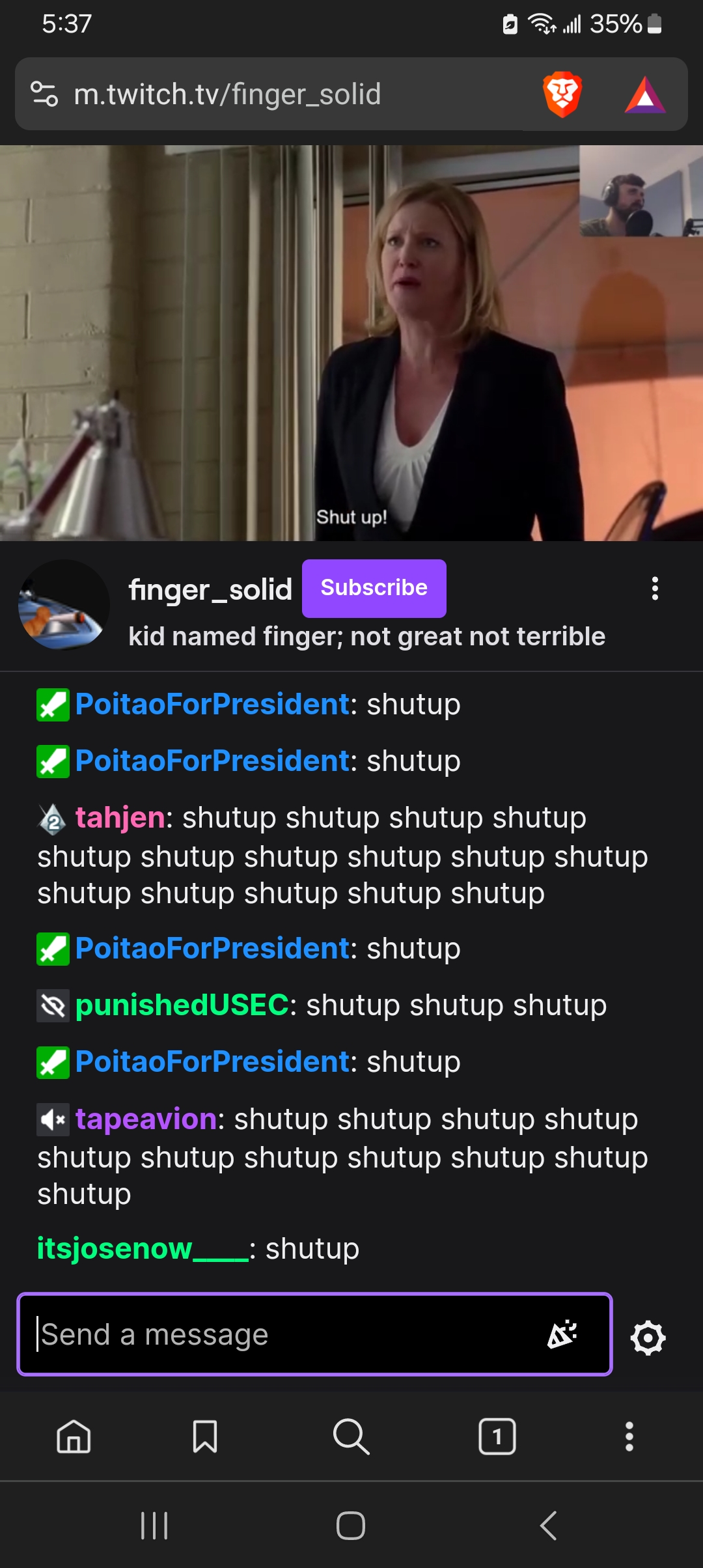Open the celebration icon in message box
The image size is (703, 1568).
pyautogui.click(x=562, y=1335)
